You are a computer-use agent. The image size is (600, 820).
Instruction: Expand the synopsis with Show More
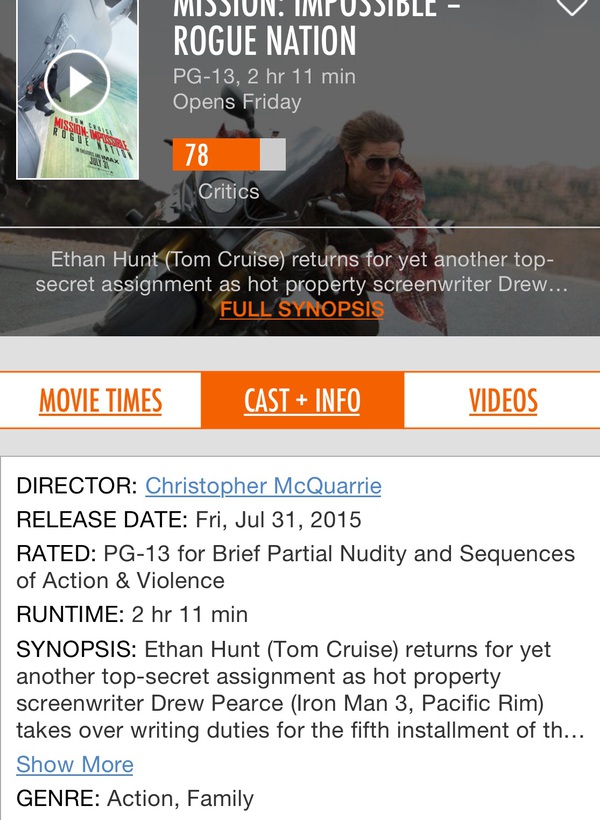click(x=75, y=764)
